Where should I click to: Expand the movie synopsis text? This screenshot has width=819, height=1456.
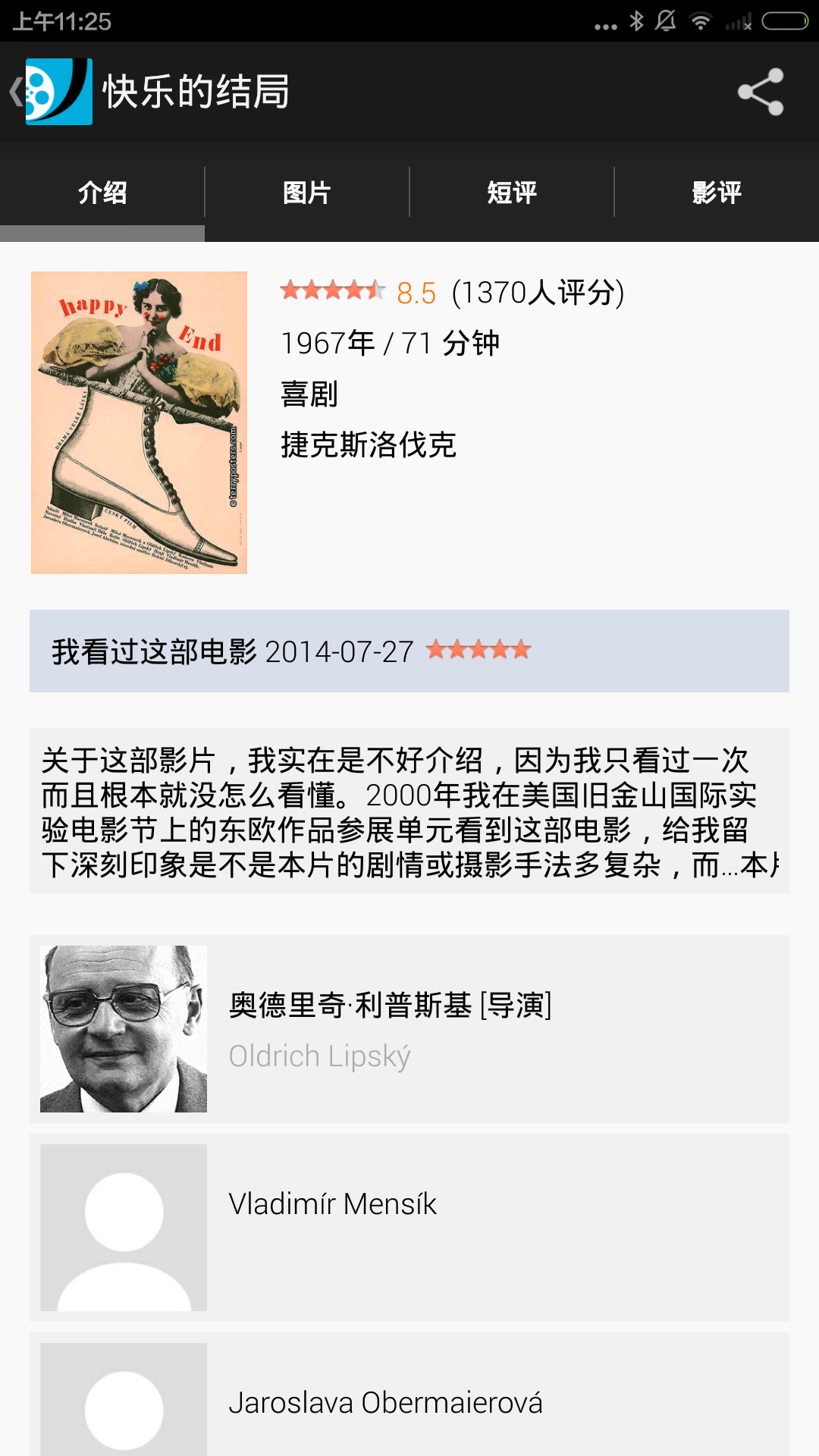409,811
